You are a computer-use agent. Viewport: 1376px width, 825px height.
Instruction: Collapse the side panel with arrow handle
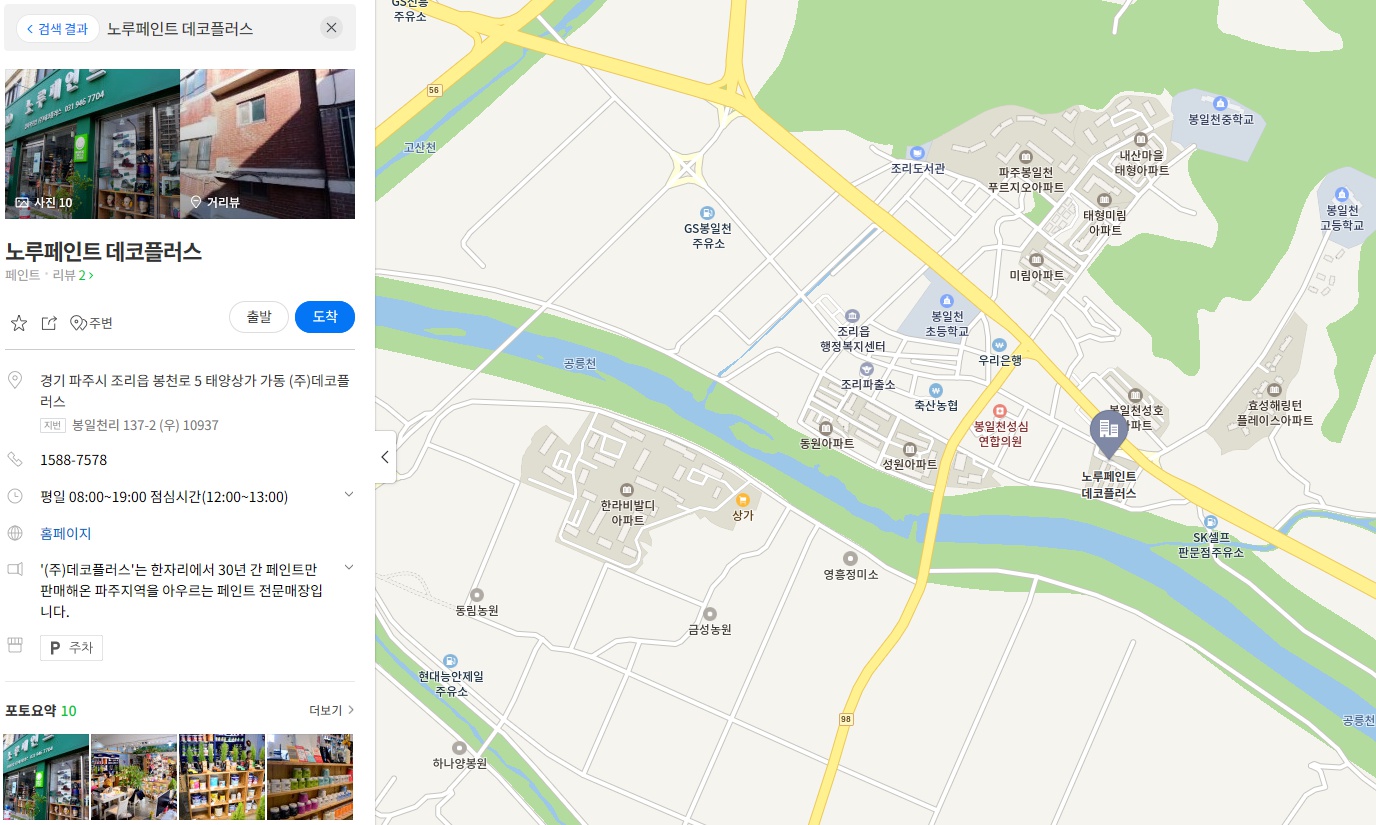pyautogui.click(x=385, y=457)
